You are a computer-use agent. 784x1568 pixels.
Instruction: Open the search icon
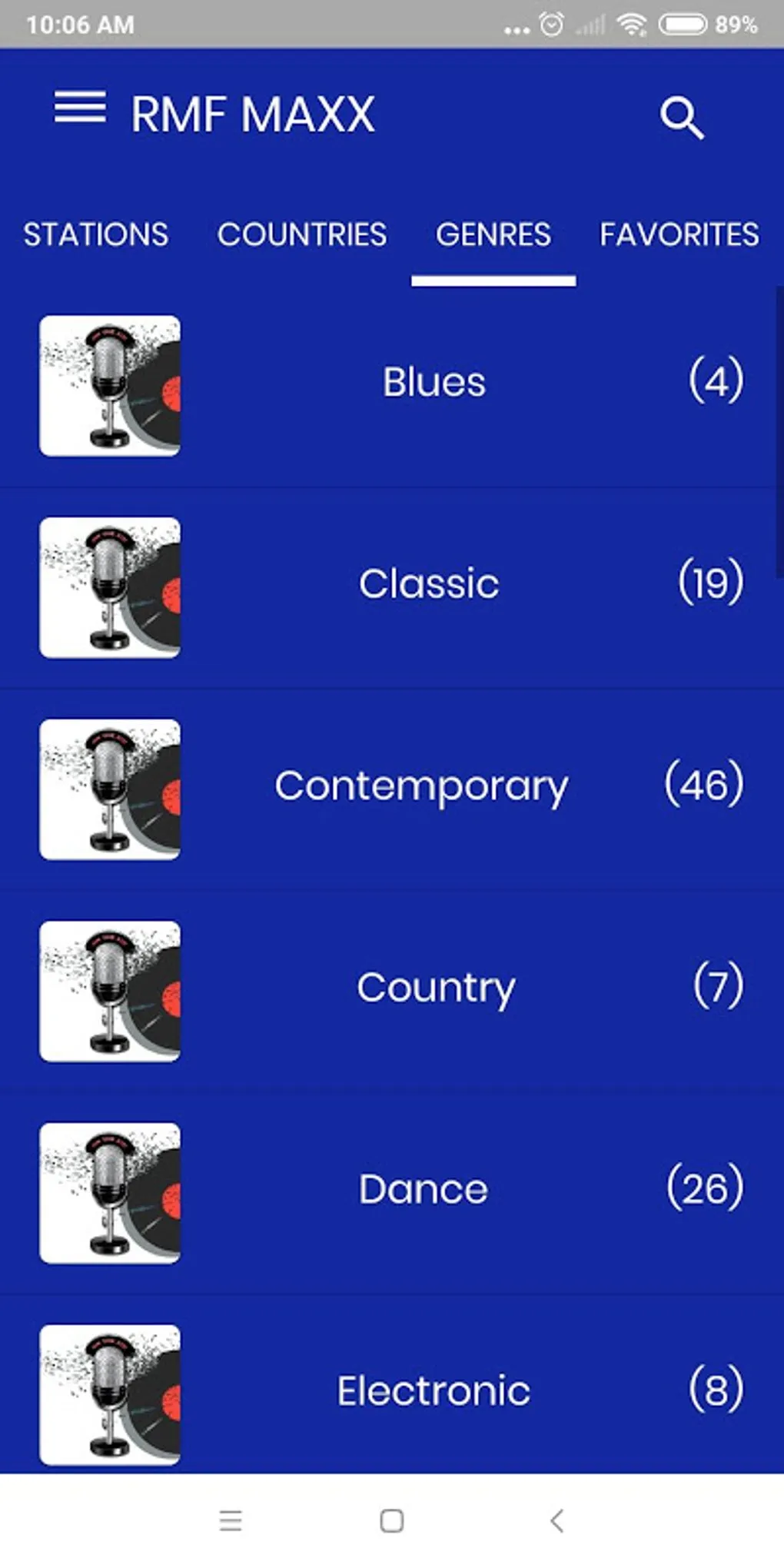tap(681, 118)
